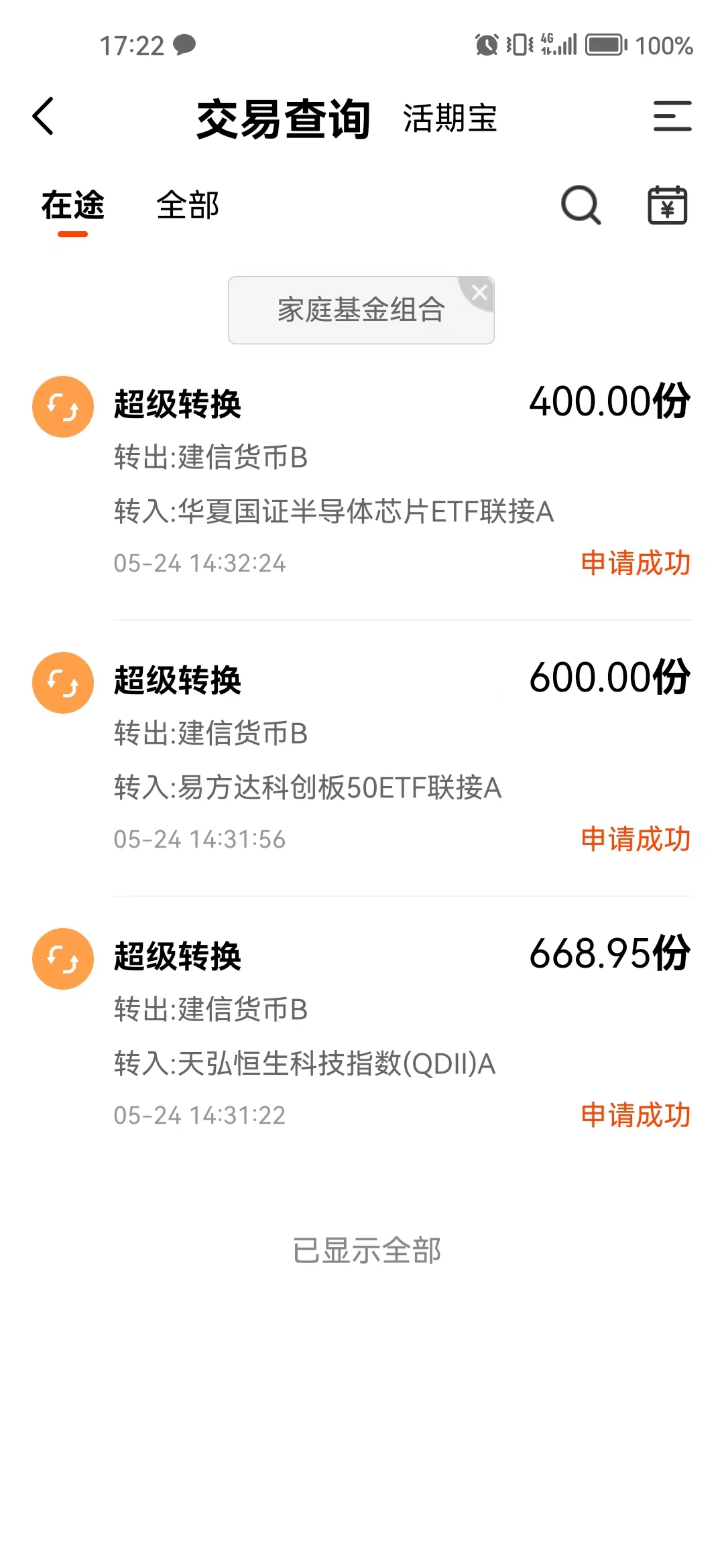Click the third 超级转换 conversion circle icon
This screenshot has width=724, height=1568.
click(62, 958)
